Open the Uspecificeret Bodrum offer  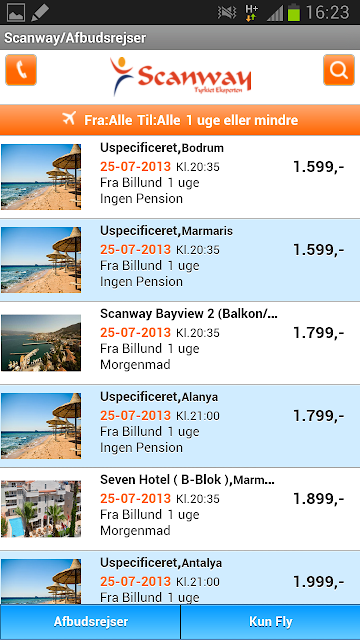pyautogui.click(x=180, y=177)
